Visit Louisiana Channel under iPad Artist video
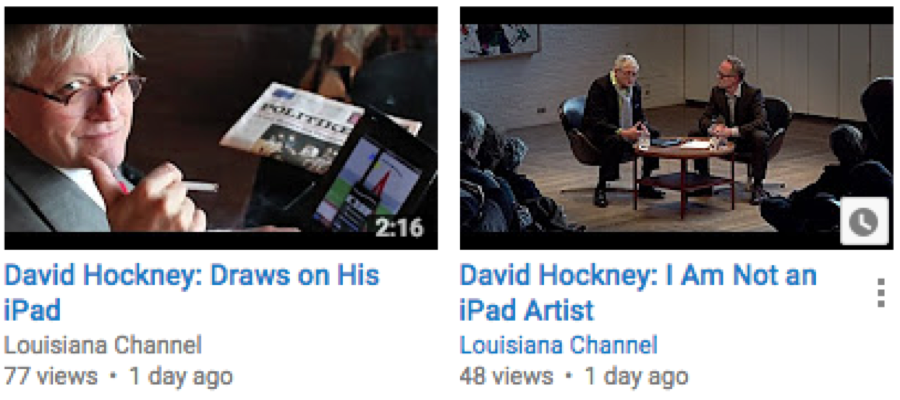The width and height of the screenshot is (900, 400). pyautogui.click(x=558, y=346)
